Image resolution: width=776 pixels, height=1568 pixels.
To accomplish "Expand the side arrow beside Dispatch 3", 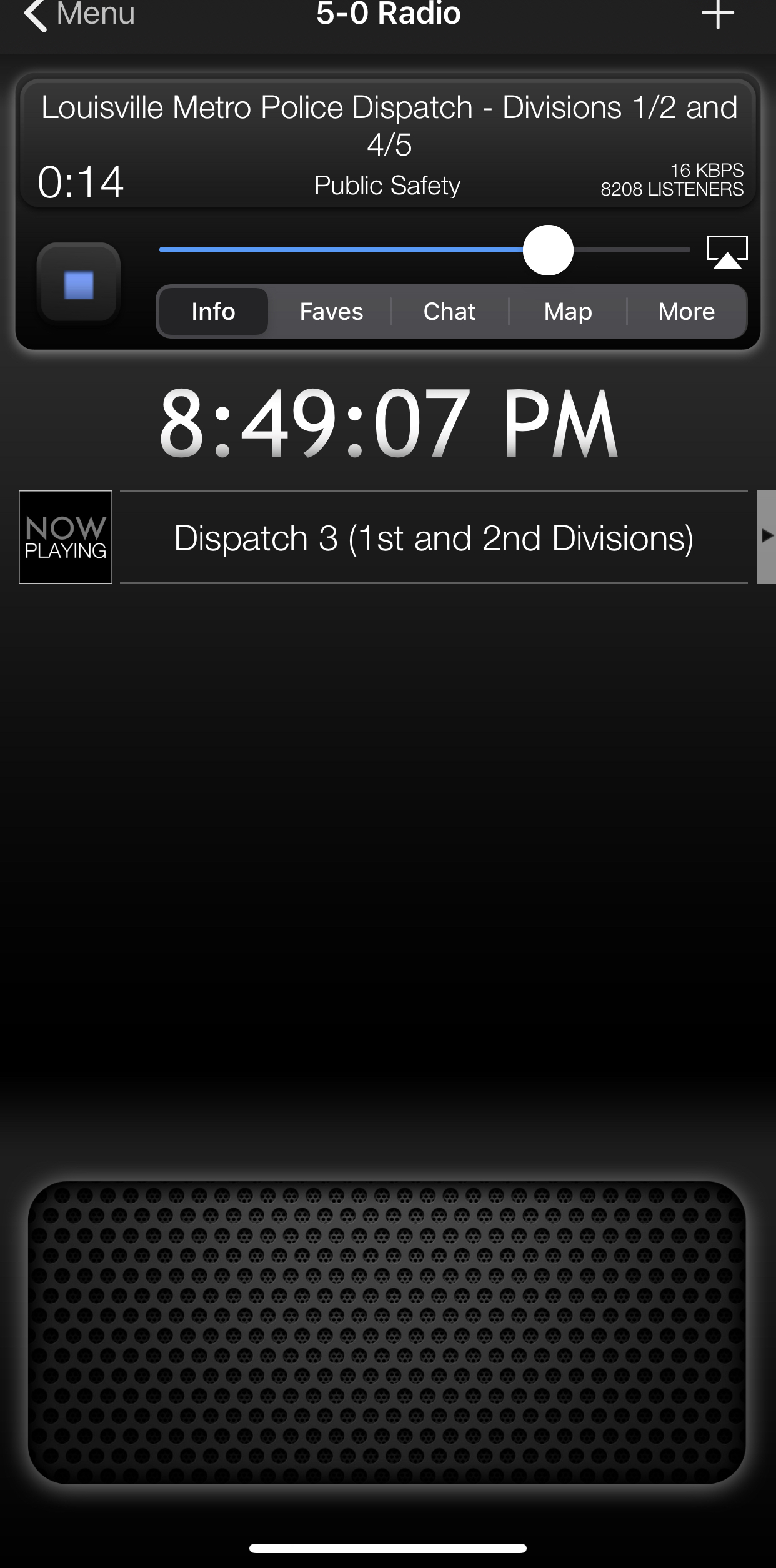I will (766, 537).
